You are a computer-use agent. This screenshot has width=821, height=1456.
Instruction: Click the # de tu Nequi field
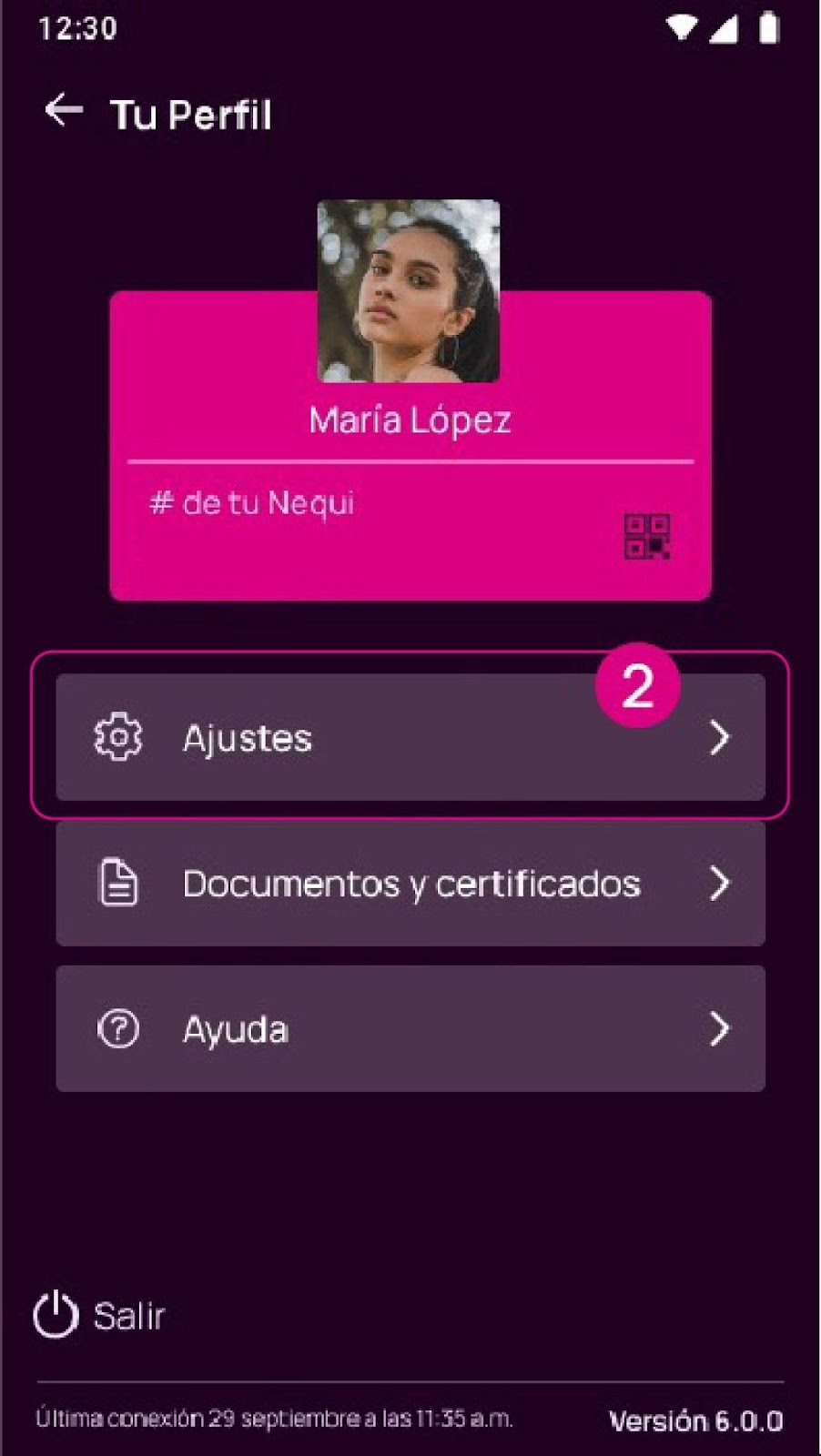click(x=252, y=502)
